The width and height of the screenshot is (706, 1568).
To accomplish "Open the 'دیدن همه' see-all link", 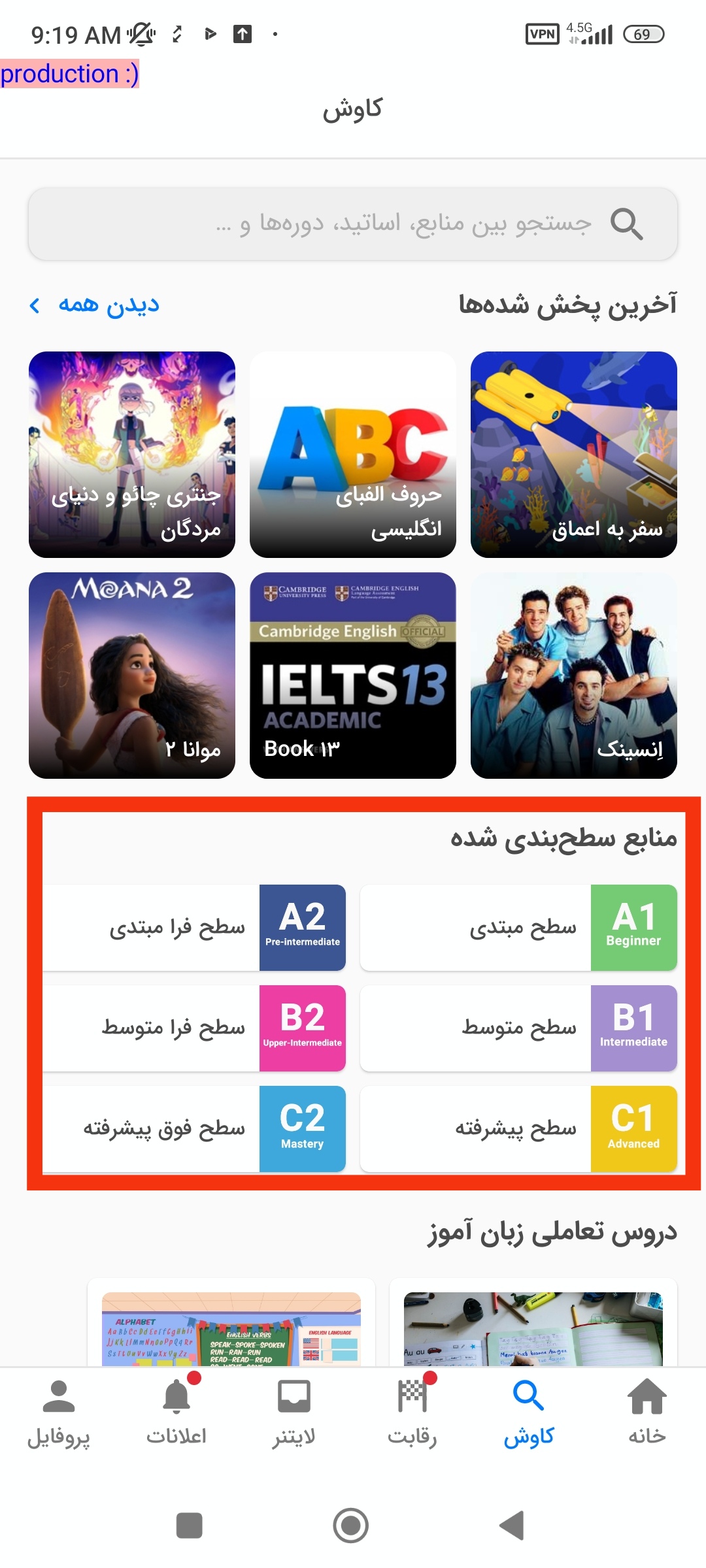I will [95, 305].
